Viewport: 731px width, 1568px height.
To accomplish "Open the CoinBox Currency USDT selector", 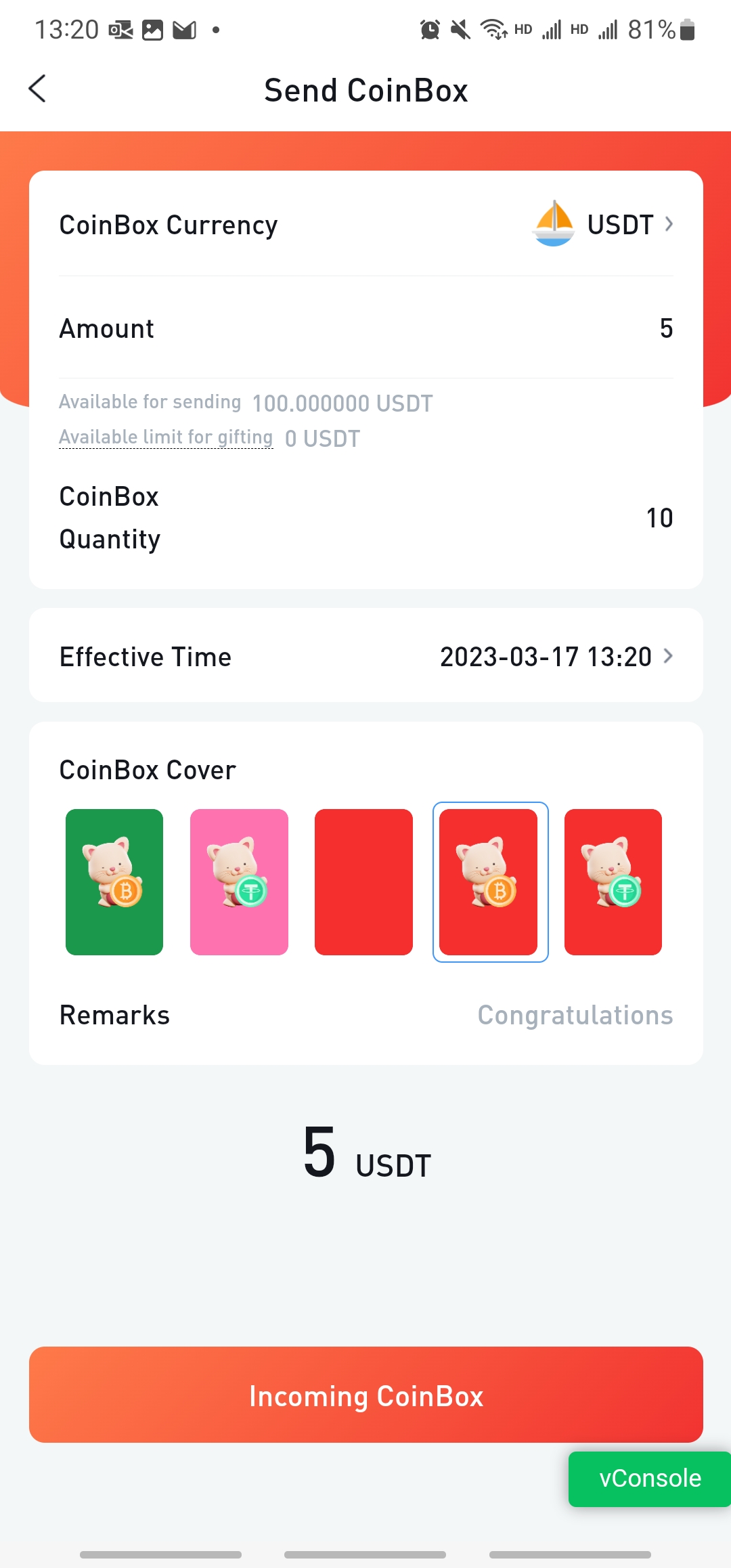I will (x=602, y=225).
